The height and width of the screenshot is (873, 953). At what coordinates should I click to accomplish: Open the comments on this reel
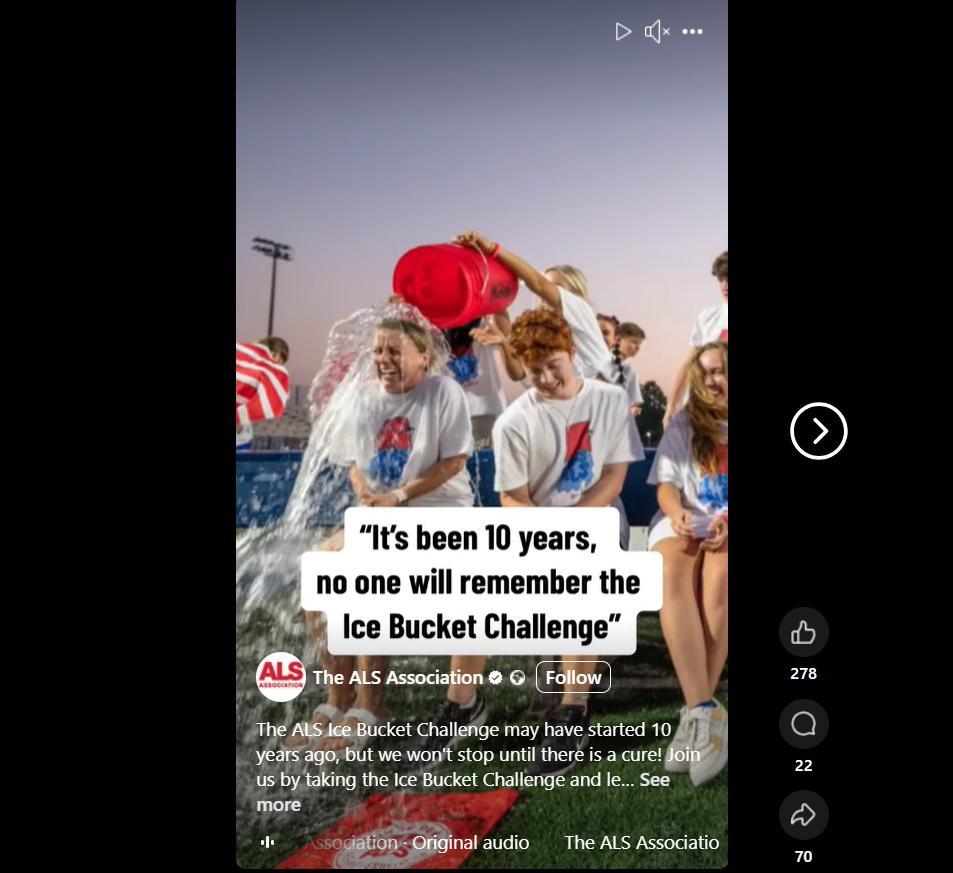803,725
